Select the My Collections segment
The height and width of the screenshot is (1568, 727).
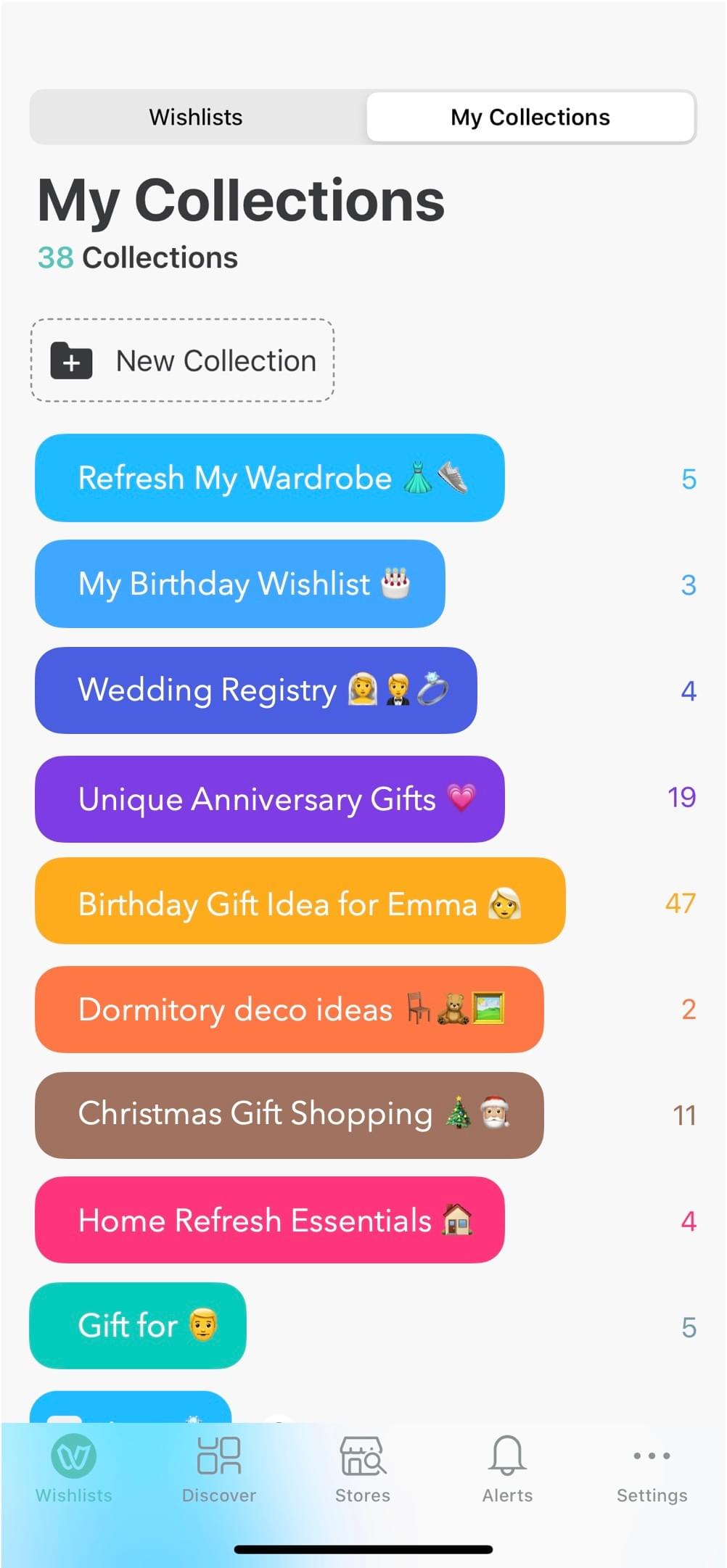(x=530, y=117)
